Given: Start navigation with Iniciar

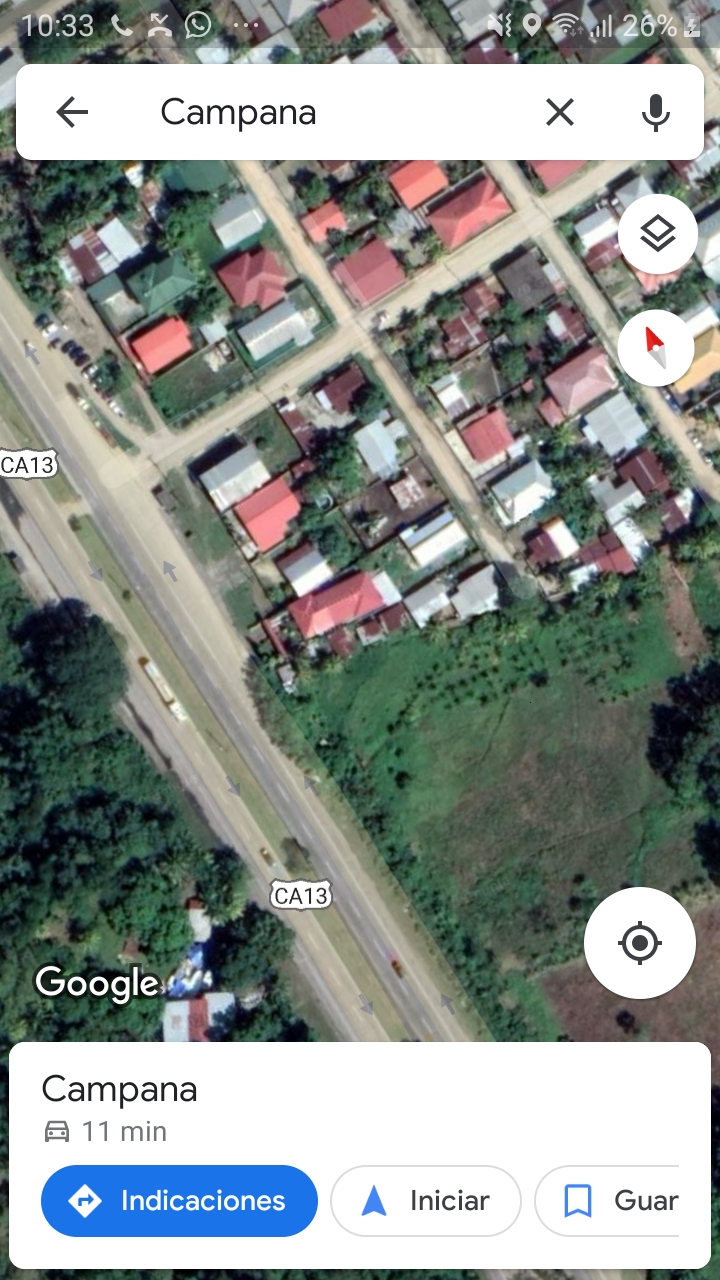Looking at the screenshot, I should (425, 1201).
